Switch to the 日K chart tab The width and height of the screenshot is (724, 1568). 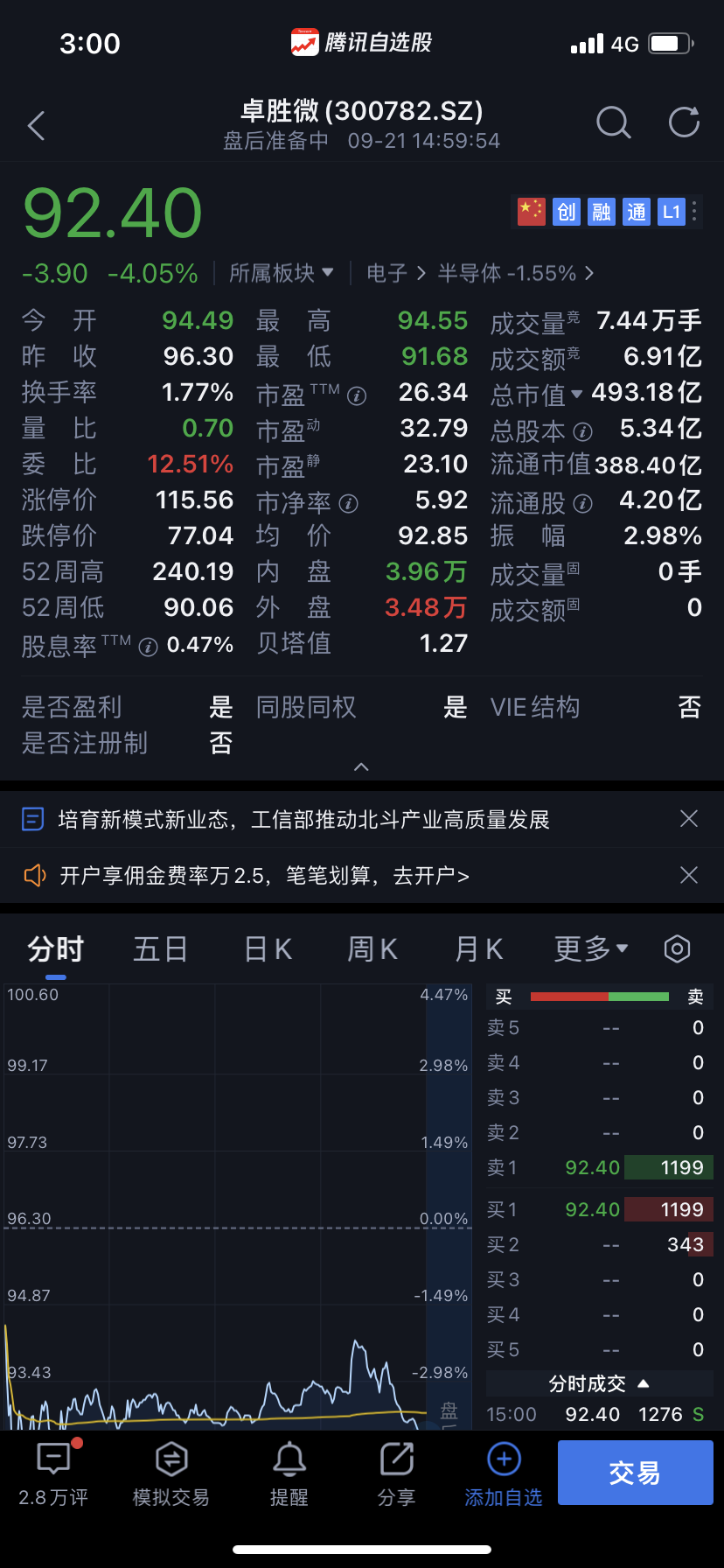click(268, 949)
